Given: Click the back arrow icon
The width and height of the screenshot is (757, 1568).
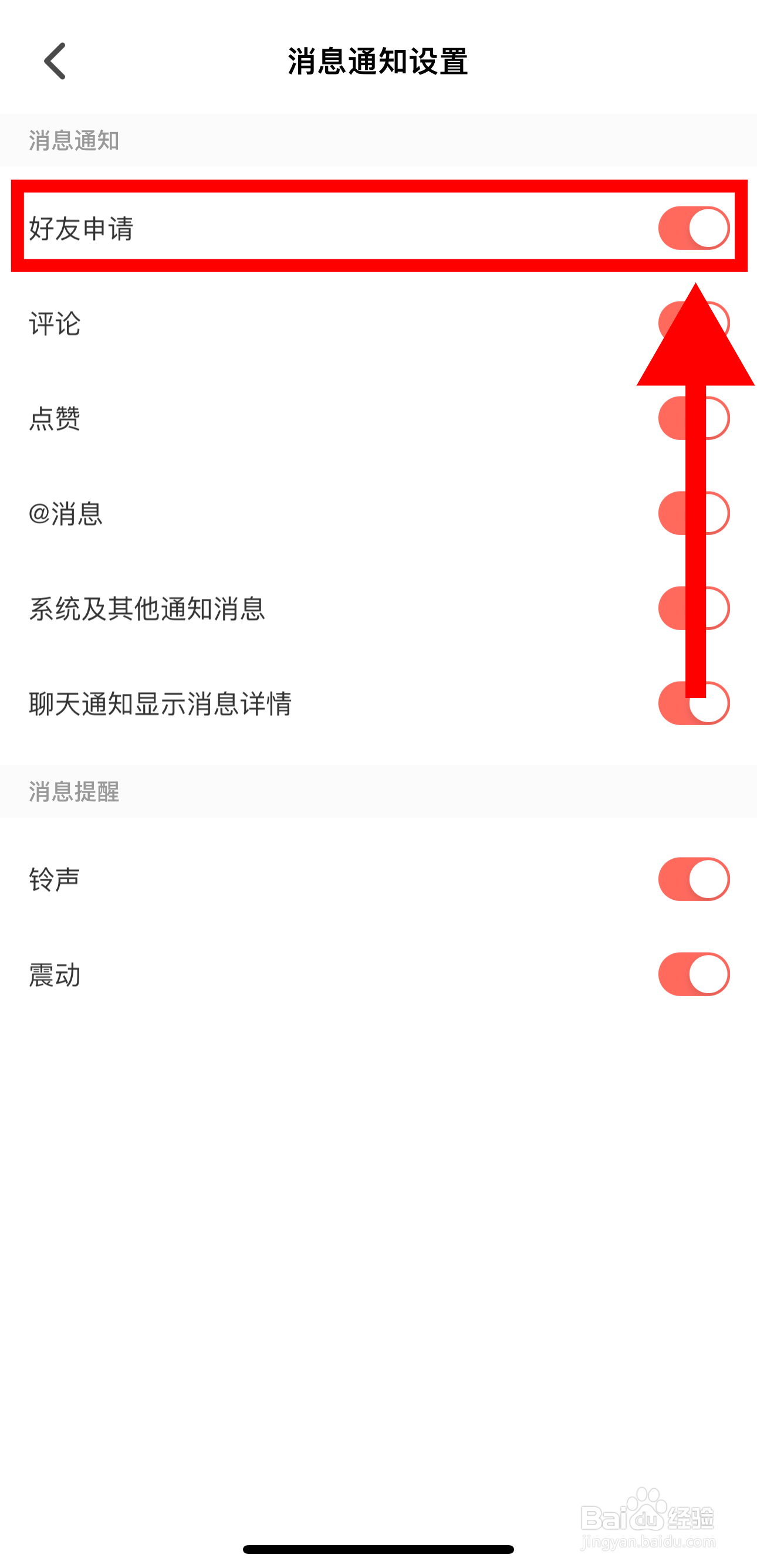Looking at the screenshot, I should (55, 60).
